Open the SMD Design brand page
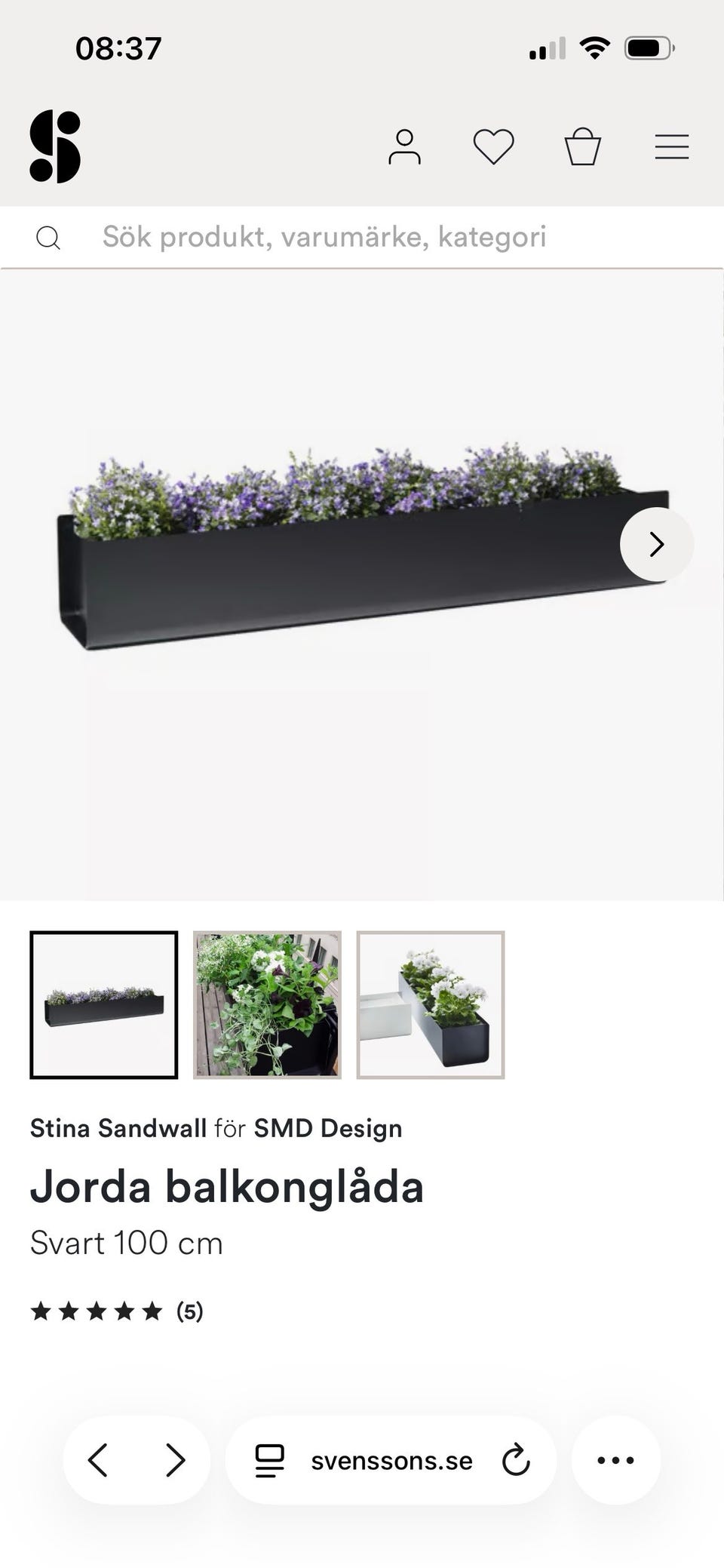 pos(327,1128)
